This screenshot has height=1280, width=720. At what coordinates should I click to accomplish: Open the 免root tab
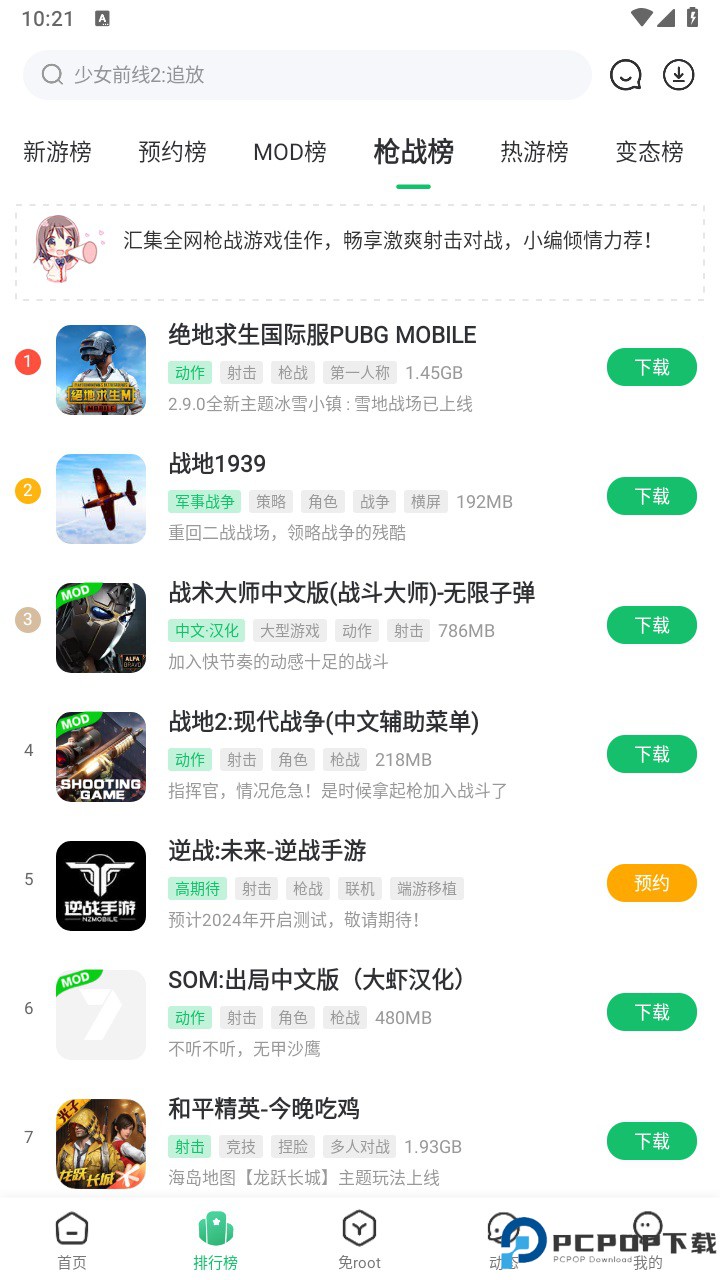[x=359, y=1240]
